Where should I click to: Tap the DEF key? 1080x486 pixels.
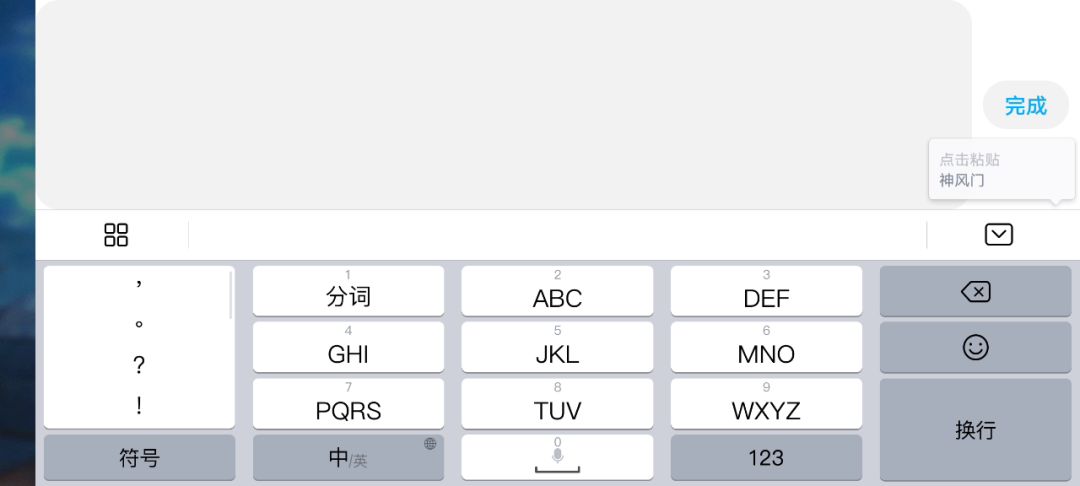point(766,290)
